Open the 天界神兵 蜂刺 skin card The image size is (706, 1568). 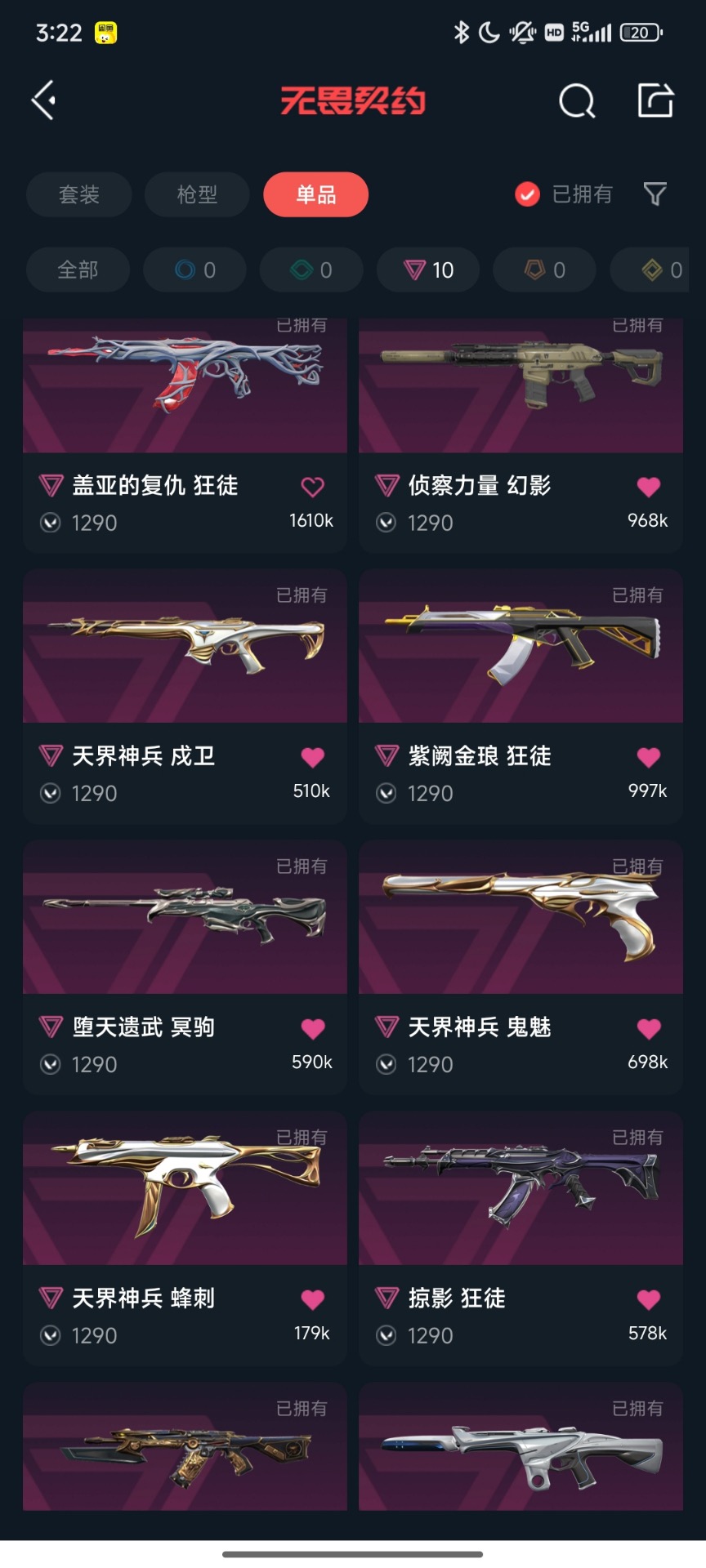(185, 1192)
